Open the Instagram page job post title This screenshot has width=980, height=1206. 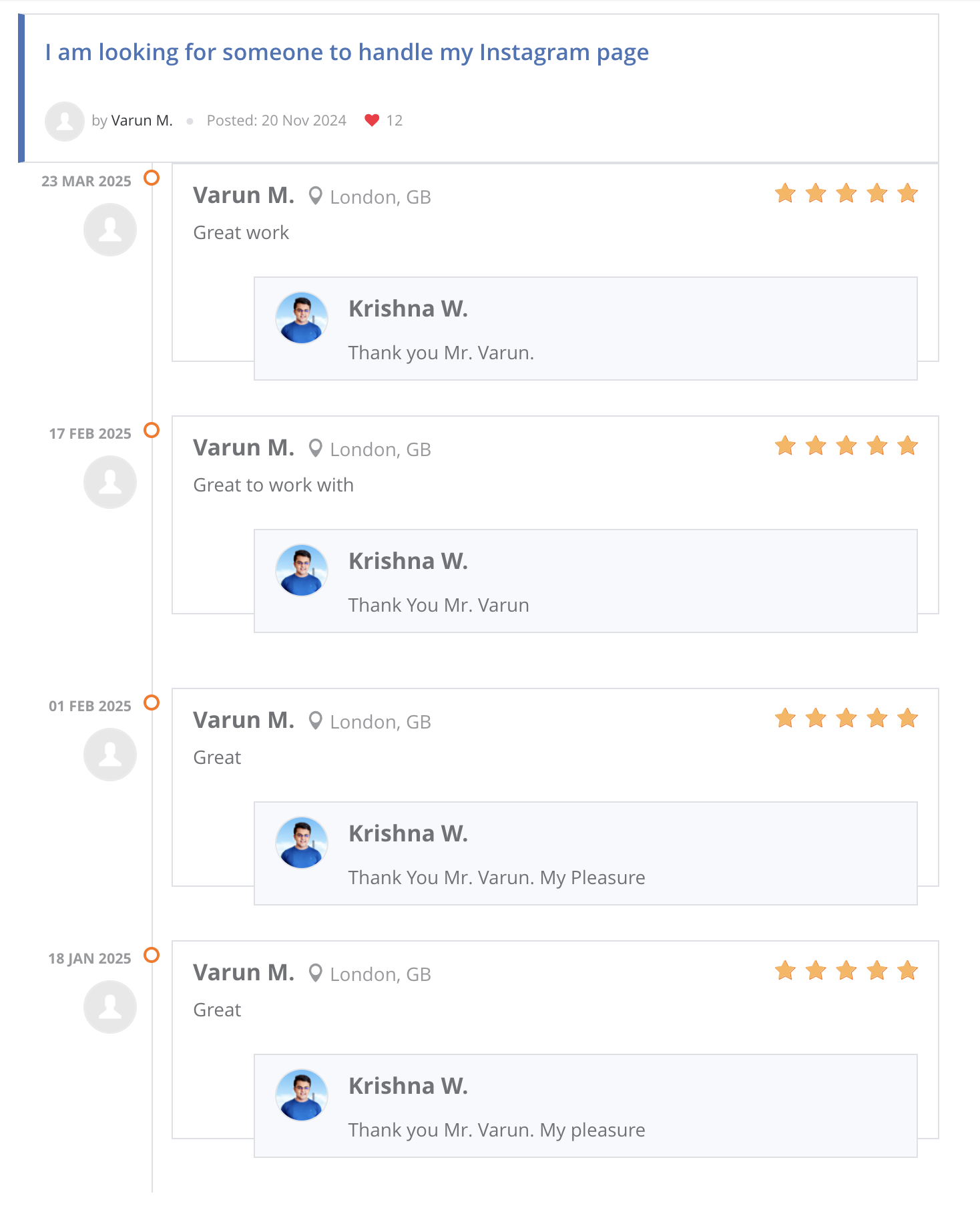[346, 52]
